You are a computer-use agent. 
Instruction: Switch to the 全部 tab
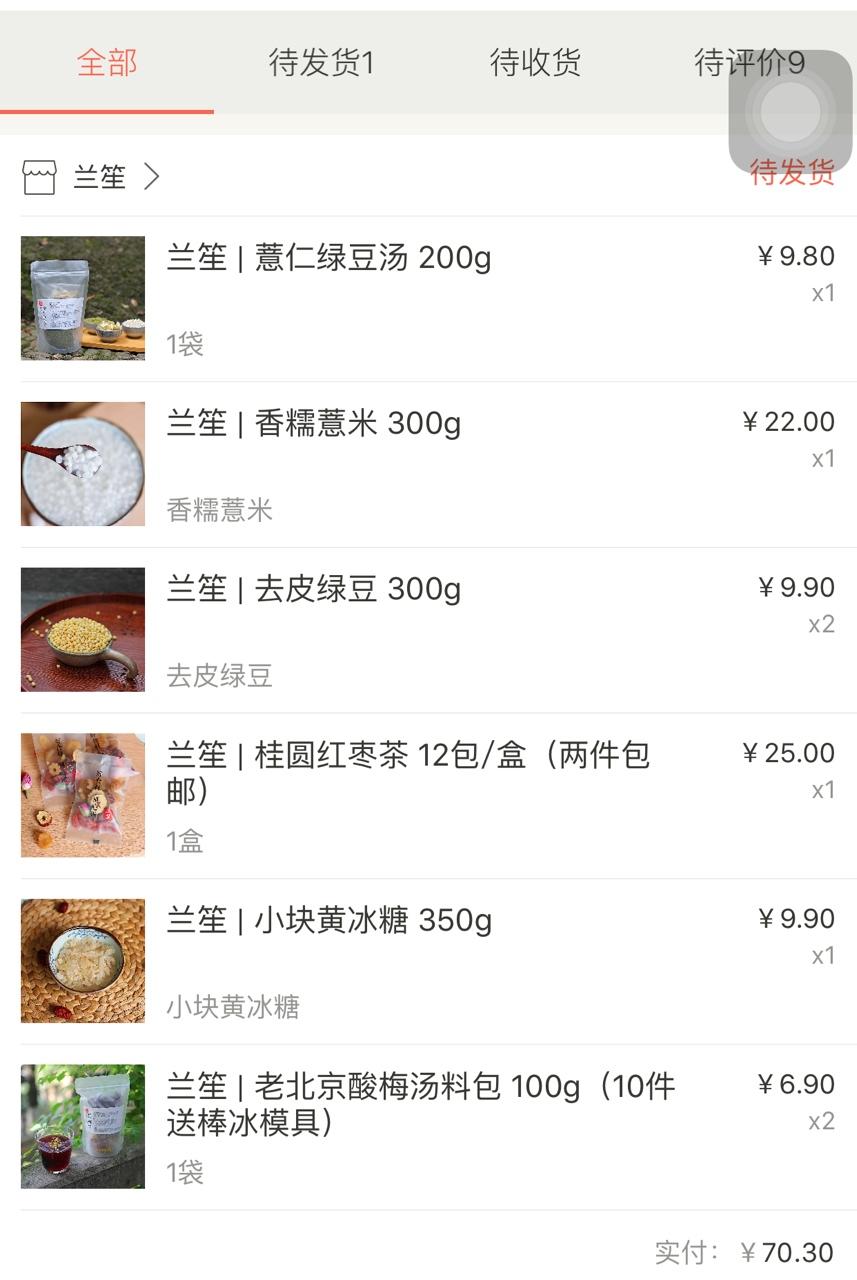pyautogui.click(x=107, y=63)
